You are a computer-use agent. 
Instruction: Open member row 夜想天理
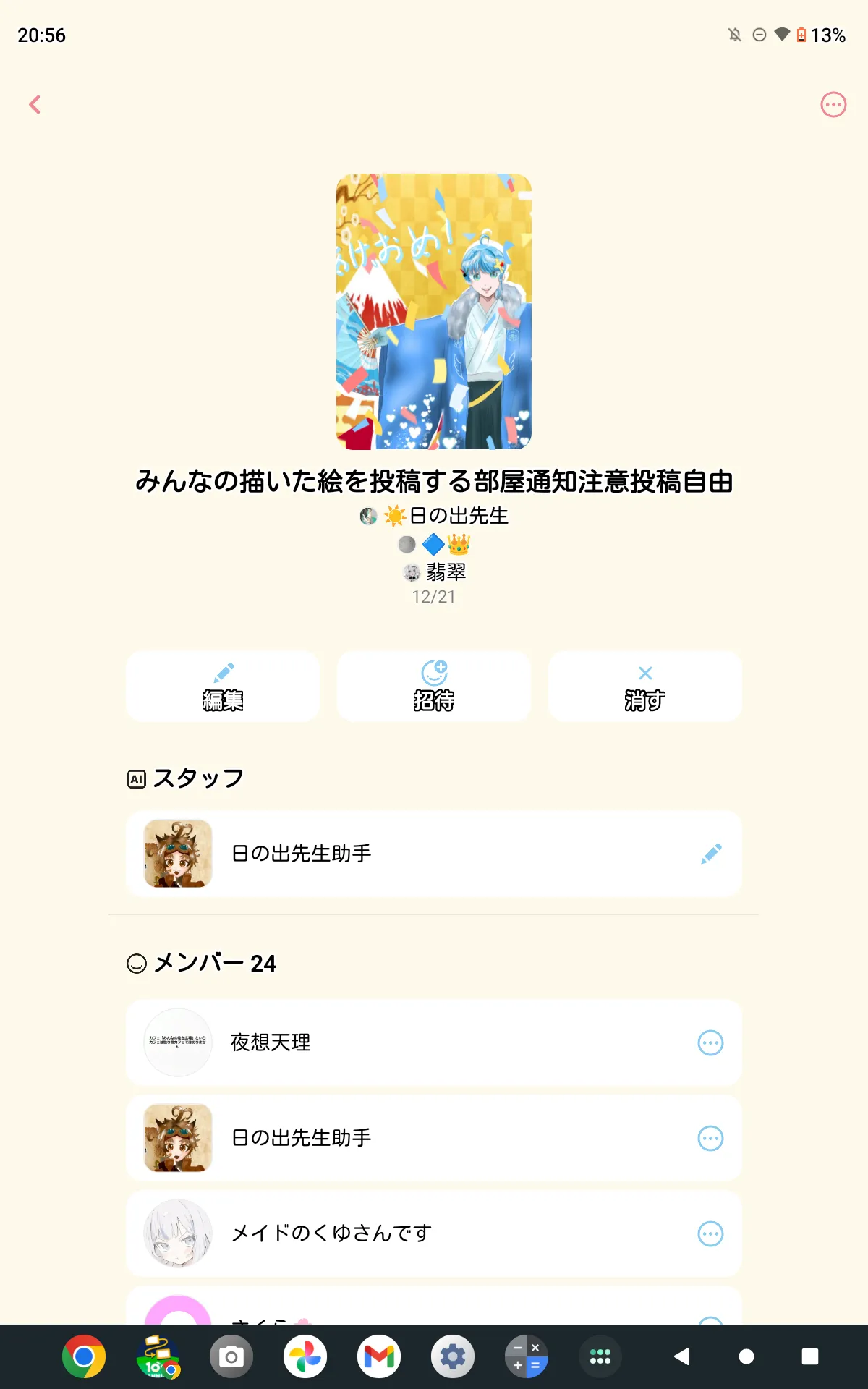coord(434,1042)
